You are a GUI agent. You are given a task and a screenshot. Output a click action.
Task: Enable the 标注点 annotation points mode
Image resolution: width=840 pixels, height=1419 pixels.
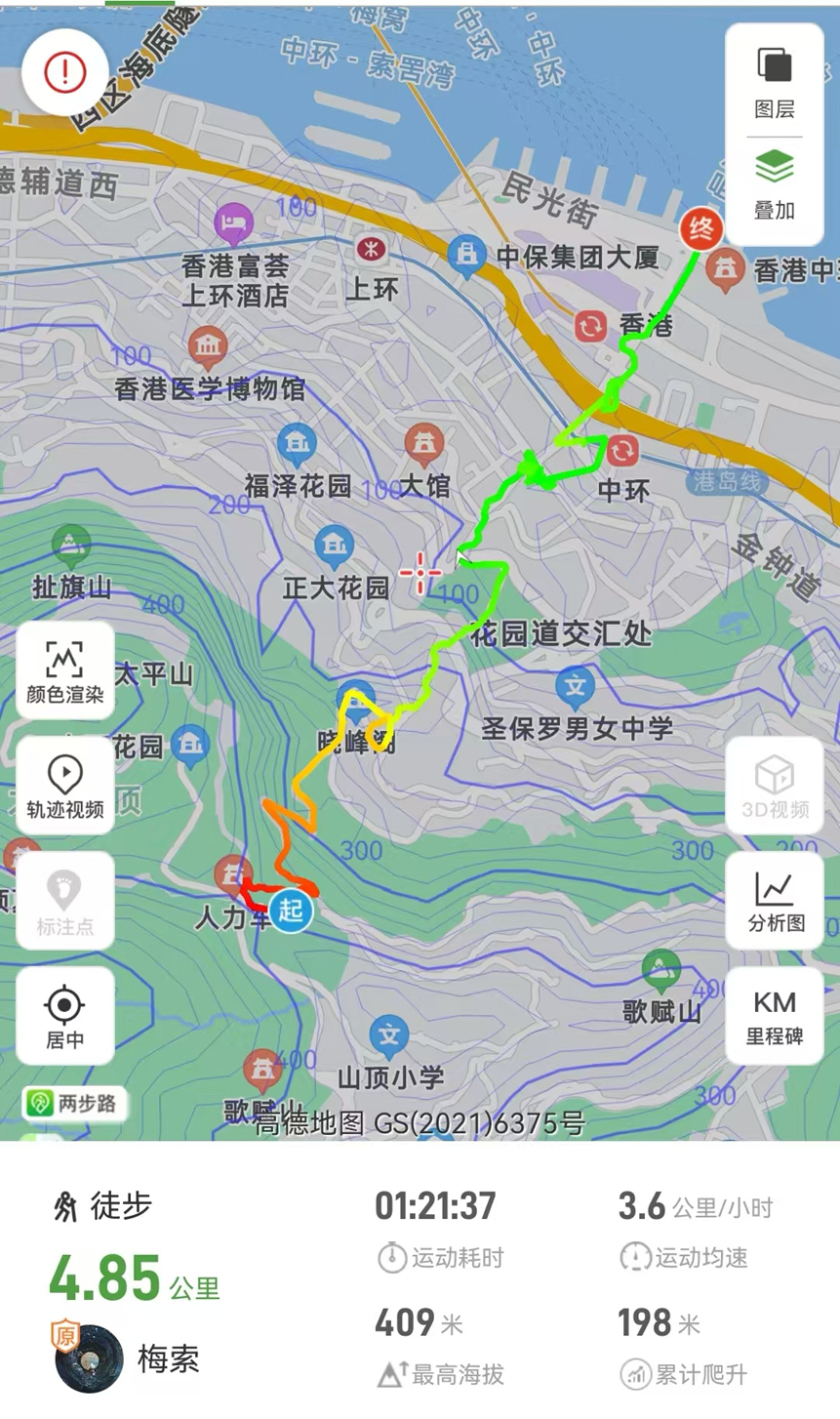[x=64, y=899]
